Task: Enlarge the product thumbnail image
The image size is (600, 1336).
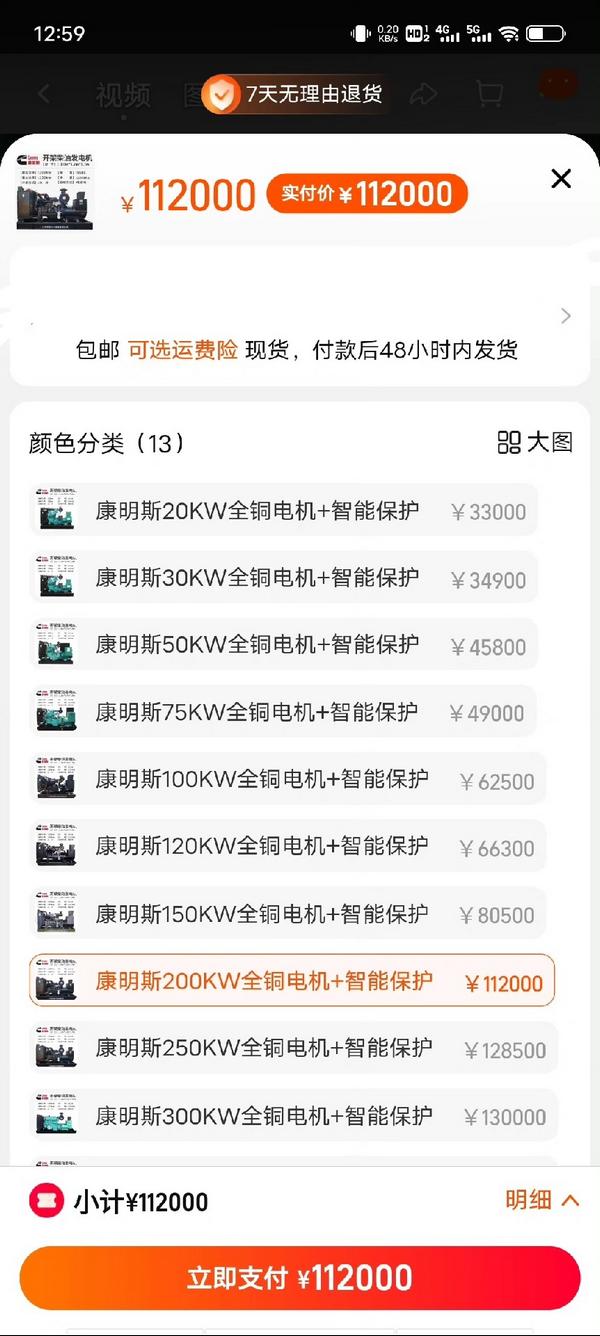Action: click(x=55, y=191)
